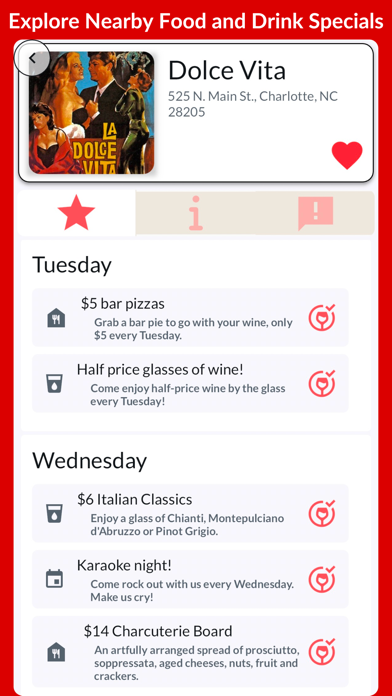The height and width of the screenshot is (696, 392).
Task: Open the $5 bar pizzas special
Action: [190, 317]
